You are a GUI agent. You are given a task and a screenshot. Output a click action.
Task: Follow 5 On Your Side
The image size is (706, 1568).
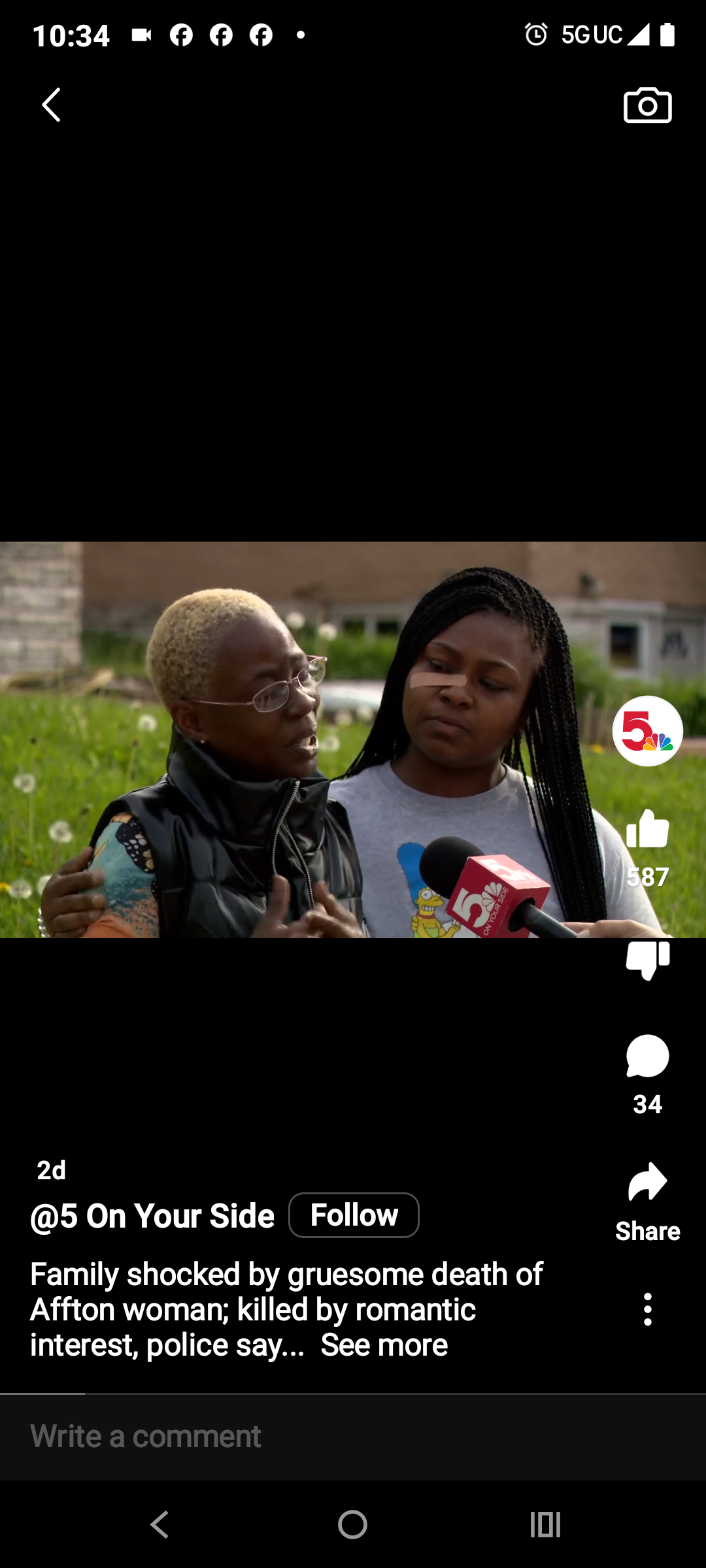click(354, 1215)
